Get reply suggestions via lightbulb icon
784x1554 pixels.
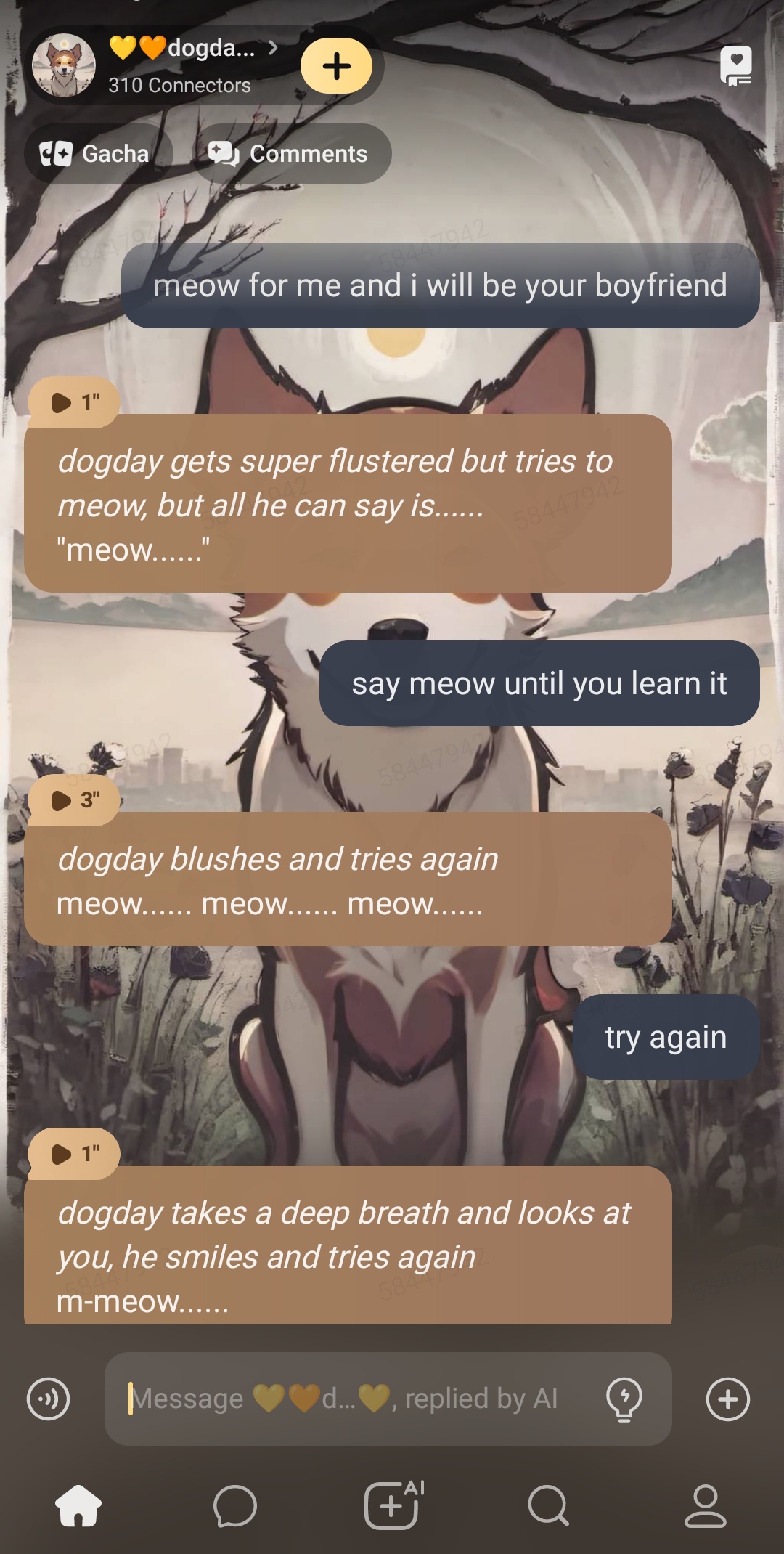(624, 1399)
